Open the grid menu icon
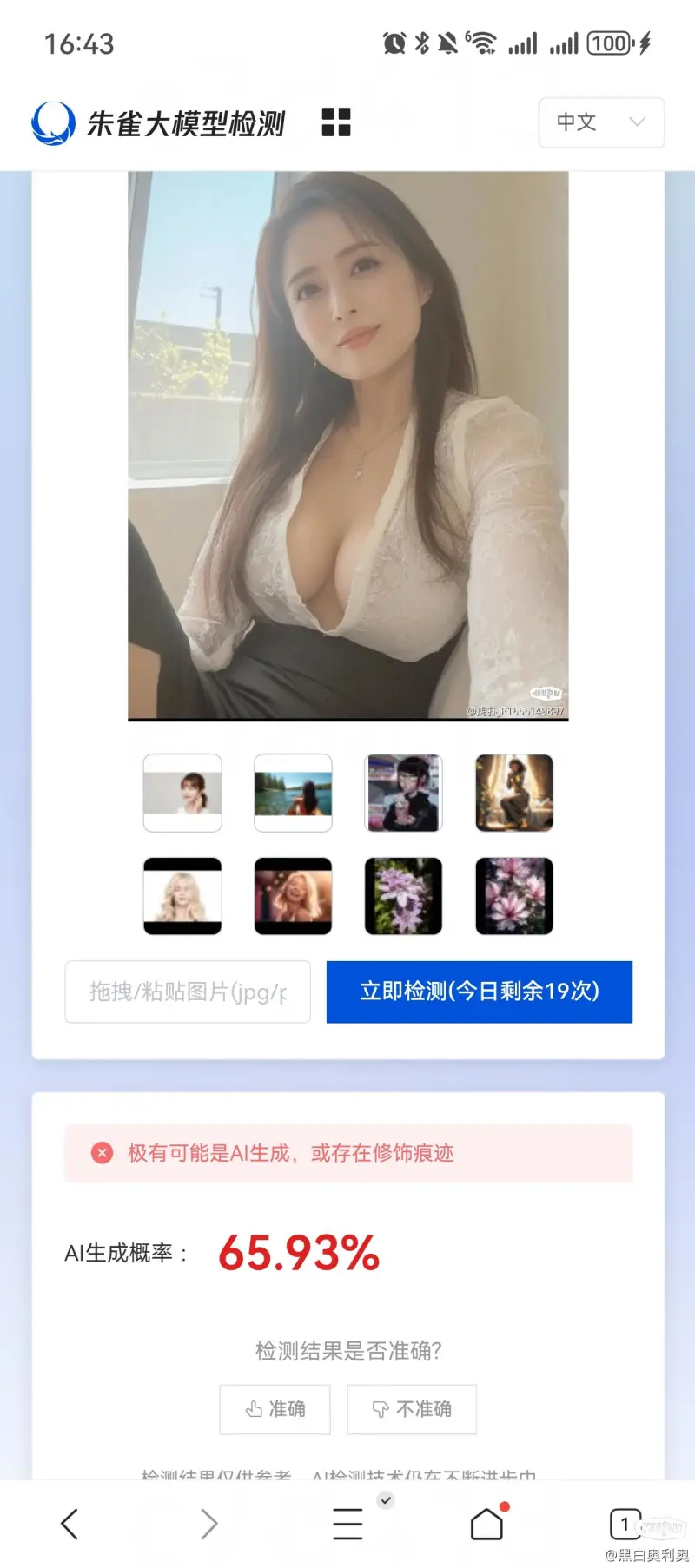The width and height of the screenshot is (695, 1568). click(336, 122)
